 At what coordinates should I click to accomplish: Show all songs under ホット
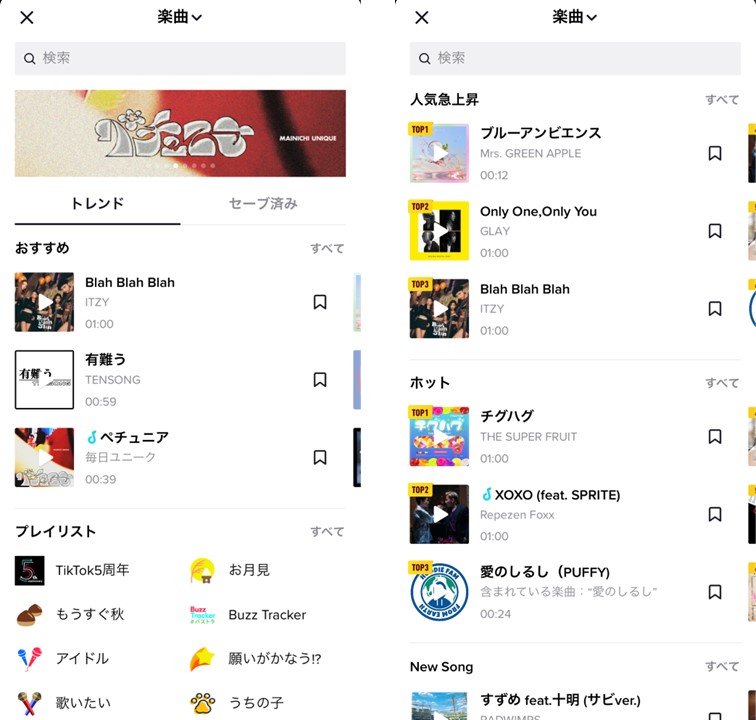pyautogui.click(x=722, y=383)
